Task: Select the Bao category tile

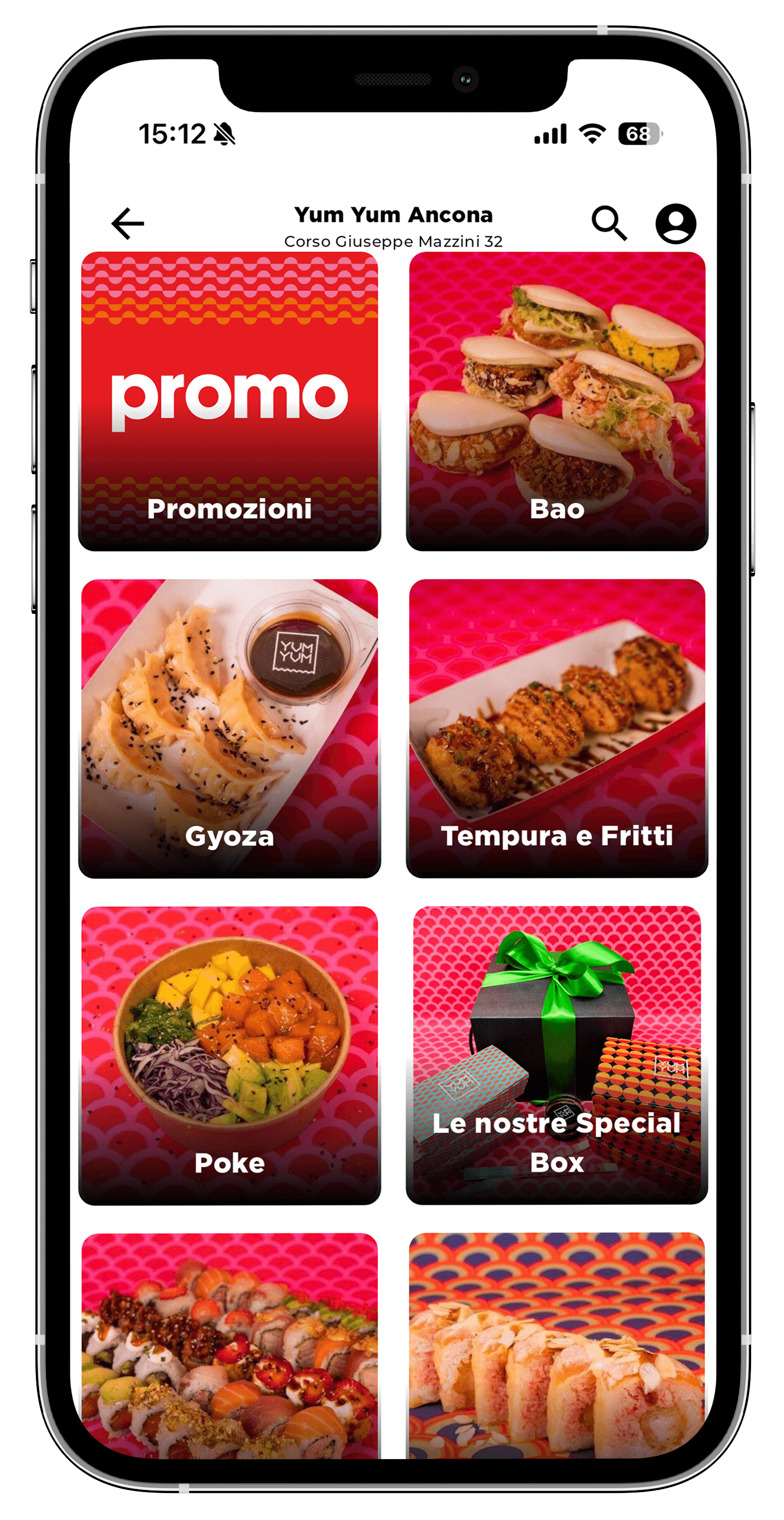Action: pos(557,401)
